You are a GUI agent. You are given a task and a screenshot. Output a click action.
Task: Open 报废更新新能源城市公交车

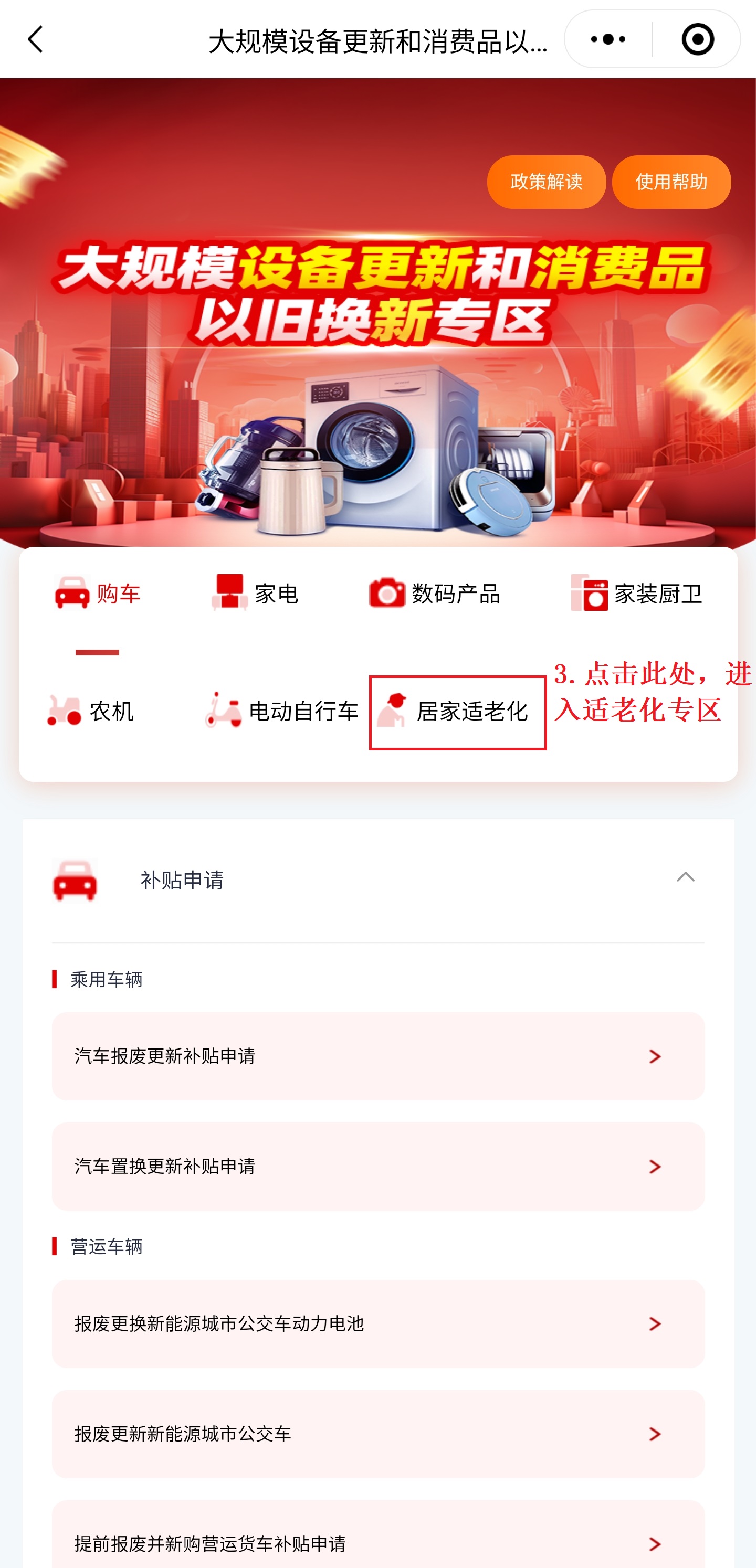(377, 1434)
